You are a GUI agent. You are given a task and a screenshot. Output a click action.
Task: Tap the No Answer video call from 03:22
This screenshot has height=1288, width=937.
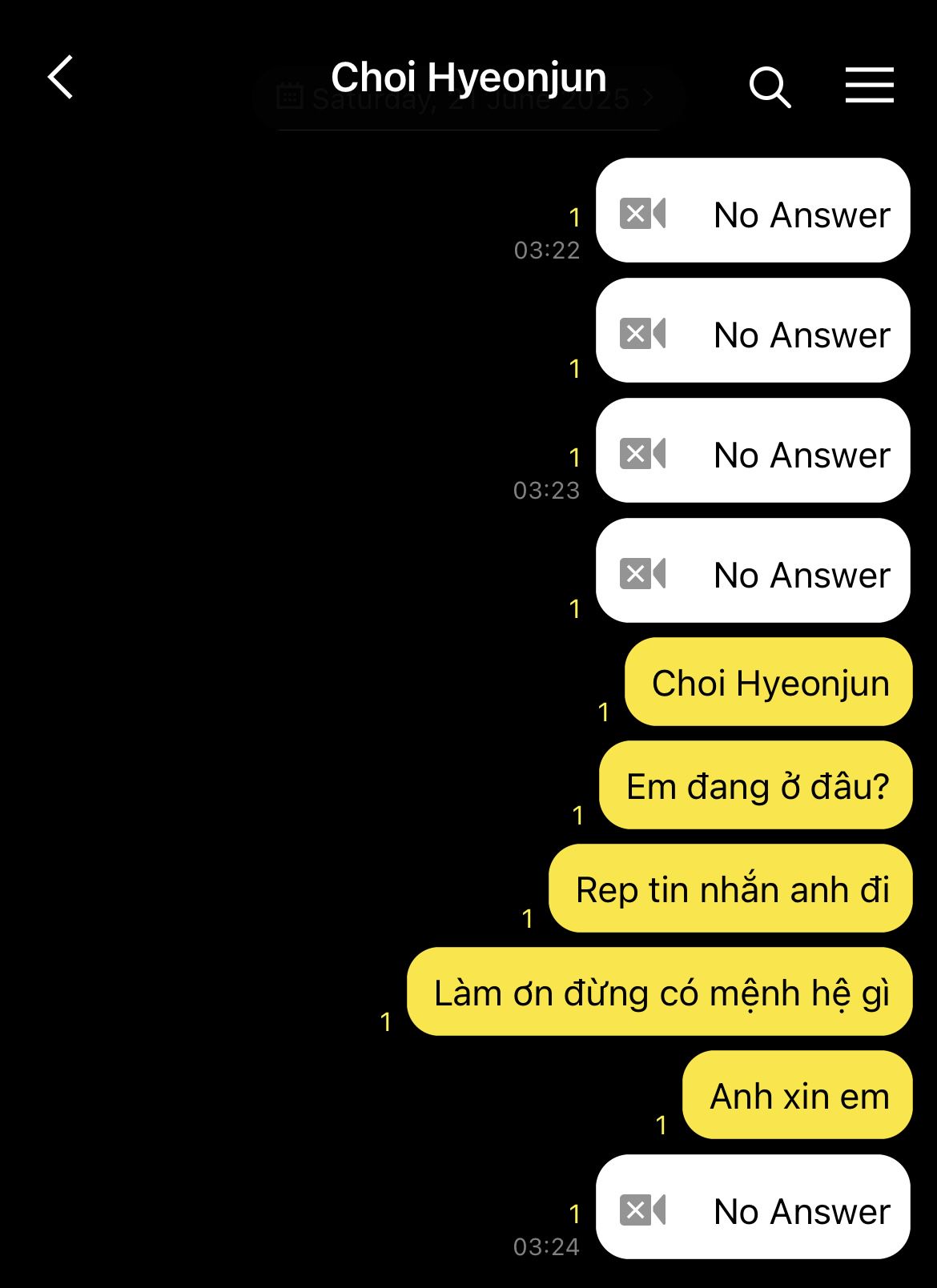(753, 211)
